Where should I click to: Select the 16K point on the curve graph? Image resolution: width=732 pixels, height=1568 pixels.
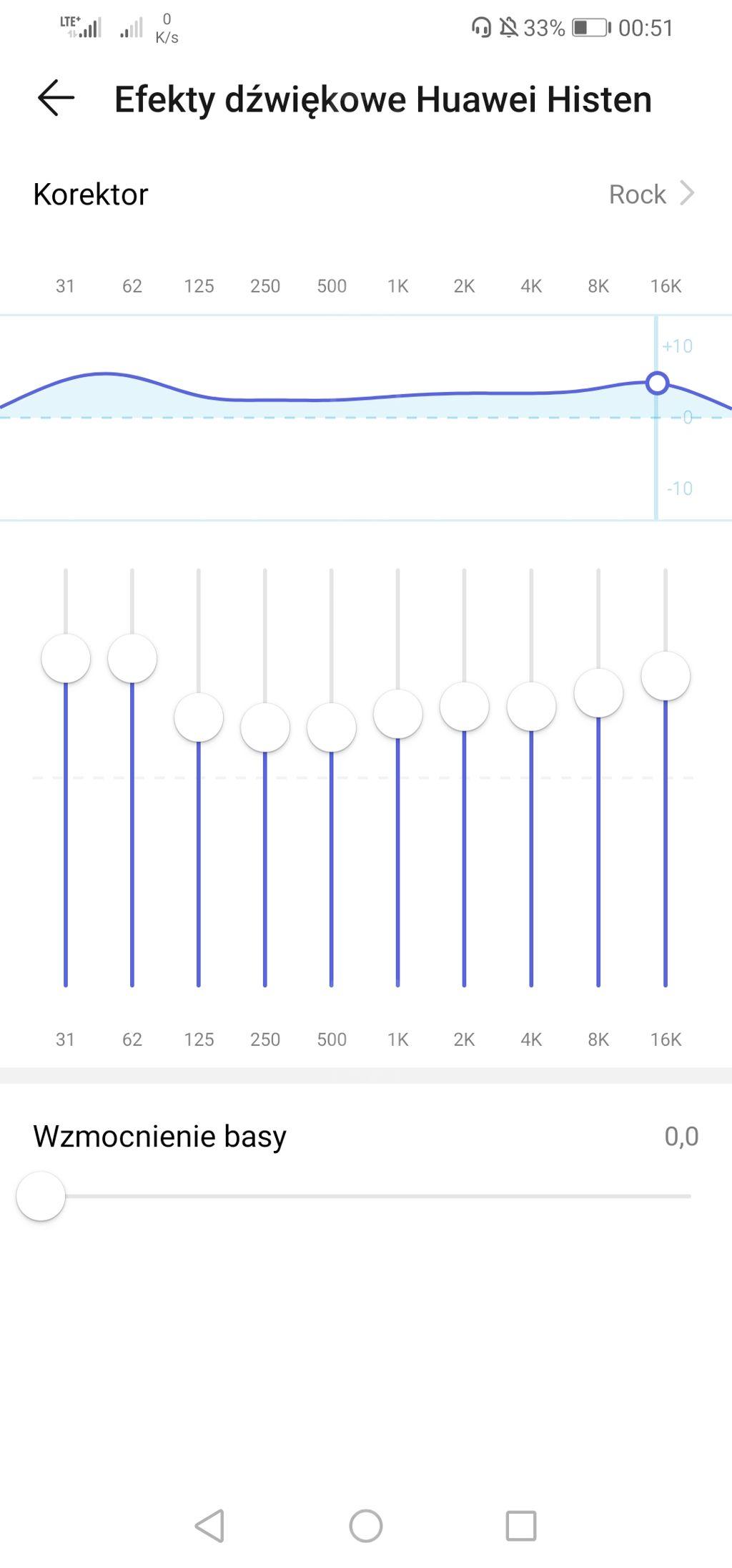tap(657, 383)
